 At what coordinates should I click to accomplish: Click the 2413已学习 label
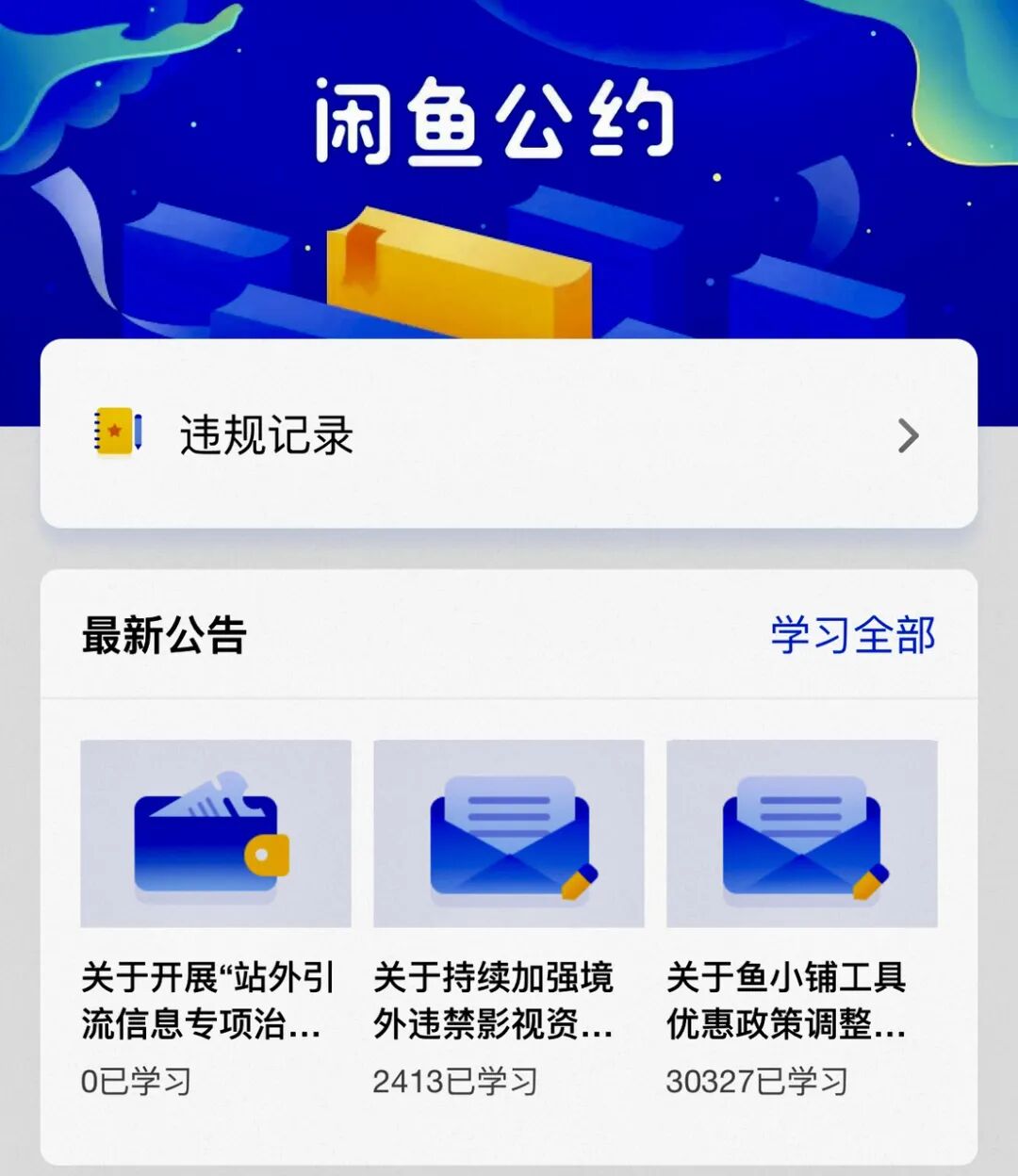point(455,1084)
